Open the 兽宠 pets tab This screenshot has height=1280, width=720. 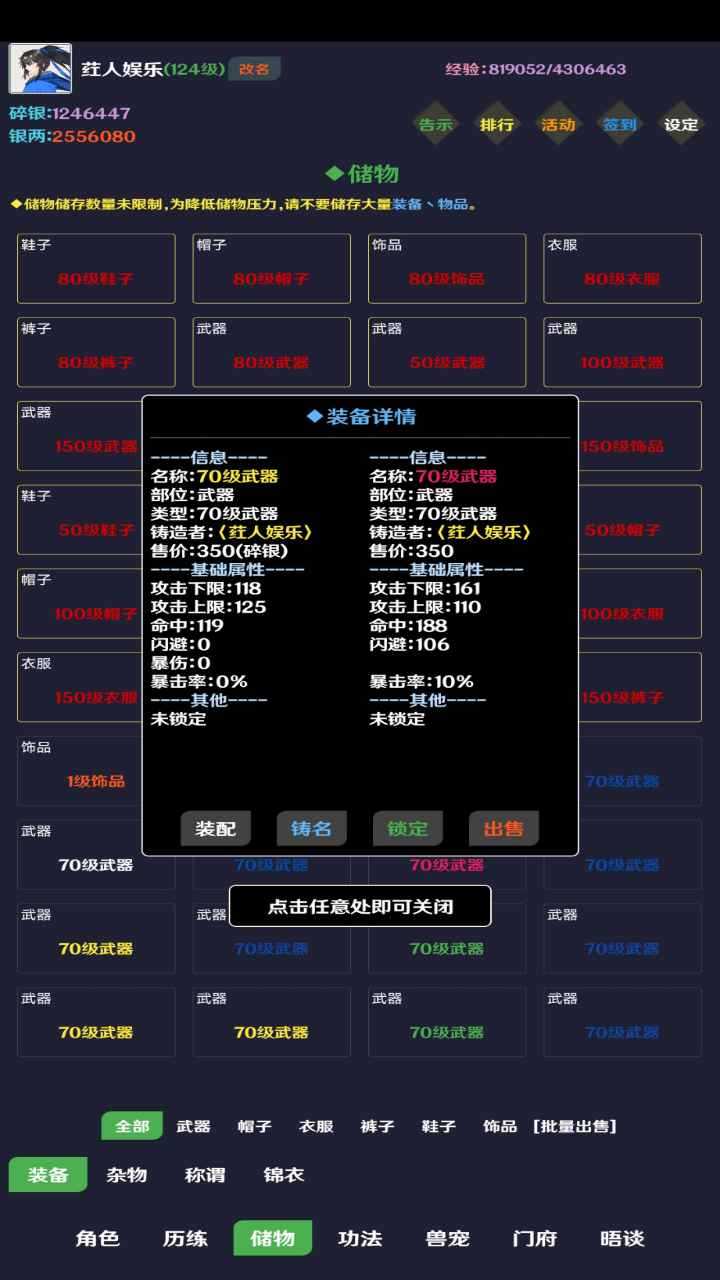[x=447, y=1238]
